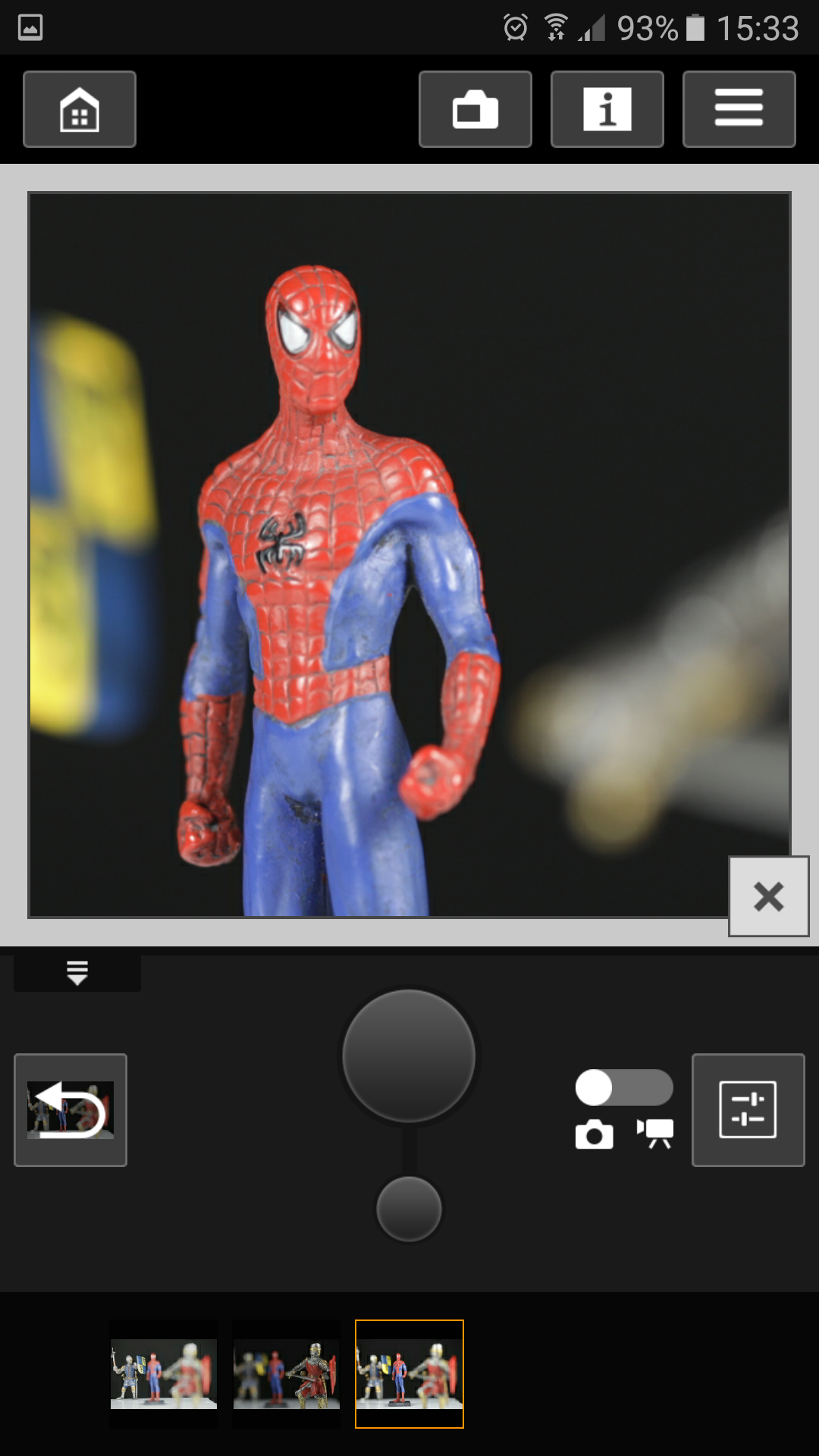Close the enlarged Spider-Man preview

[x=769, y=896]
